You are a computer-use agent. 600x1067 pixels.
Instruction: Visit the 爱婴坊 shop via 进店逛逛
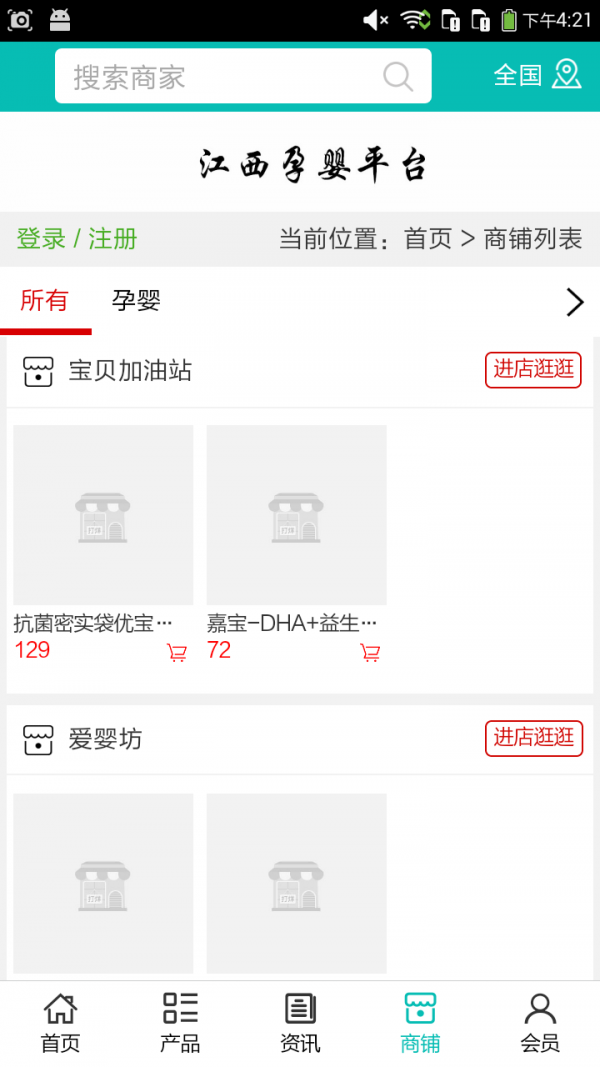coord(533,738)
